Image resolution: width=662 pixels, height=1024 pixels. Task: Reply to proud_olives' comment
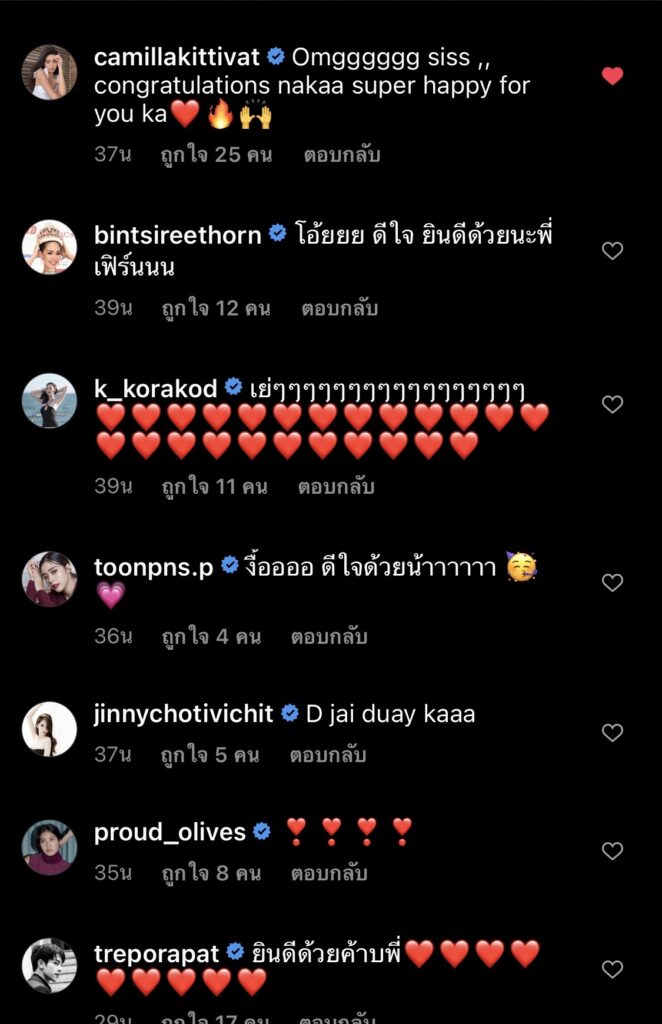coord(329,873)
